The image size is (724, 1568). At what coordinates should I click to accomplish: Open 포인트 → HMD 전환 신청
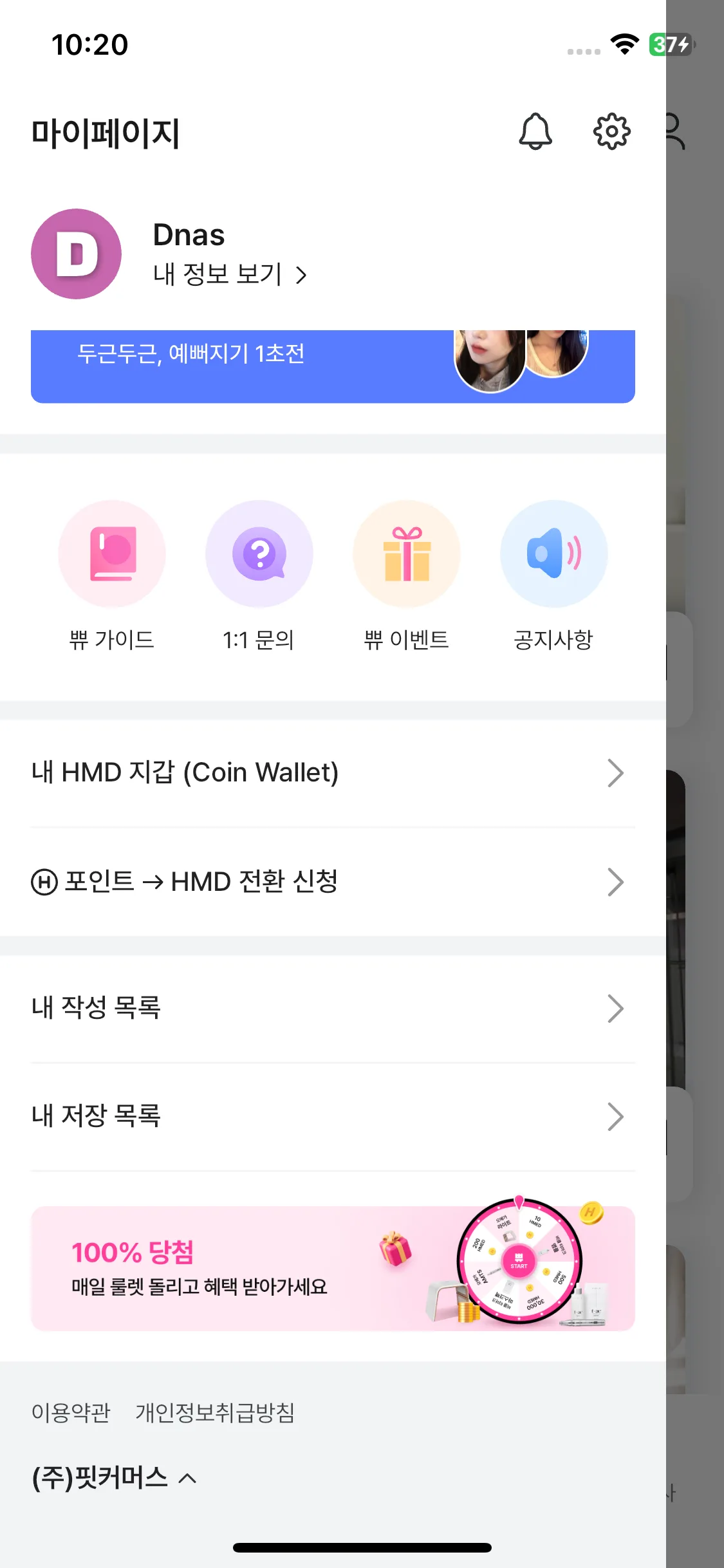coord(333,882)
